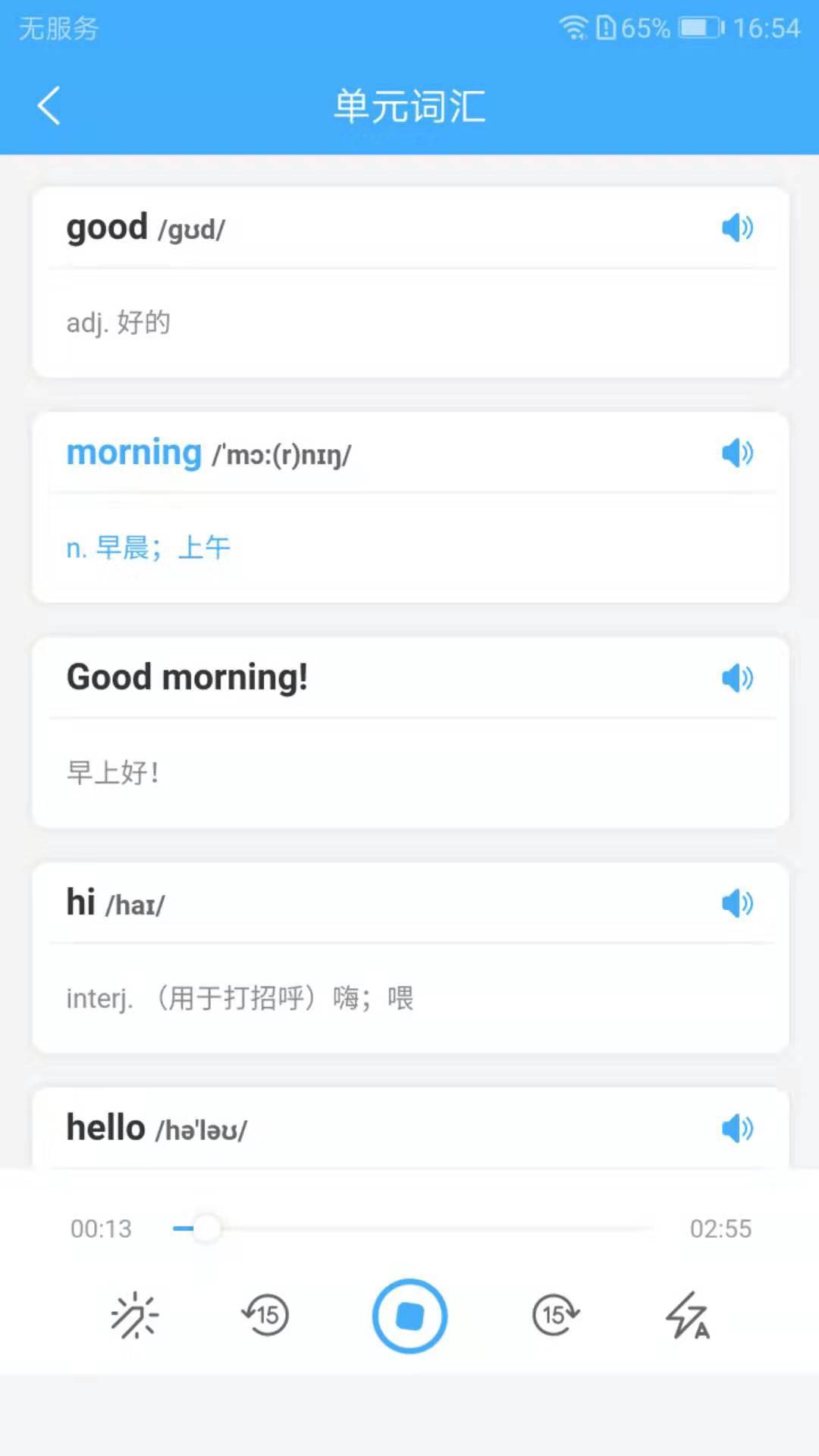Expand the "hello" vocabulary card
Screen dimensions: 819x1456
point(303,1128)
